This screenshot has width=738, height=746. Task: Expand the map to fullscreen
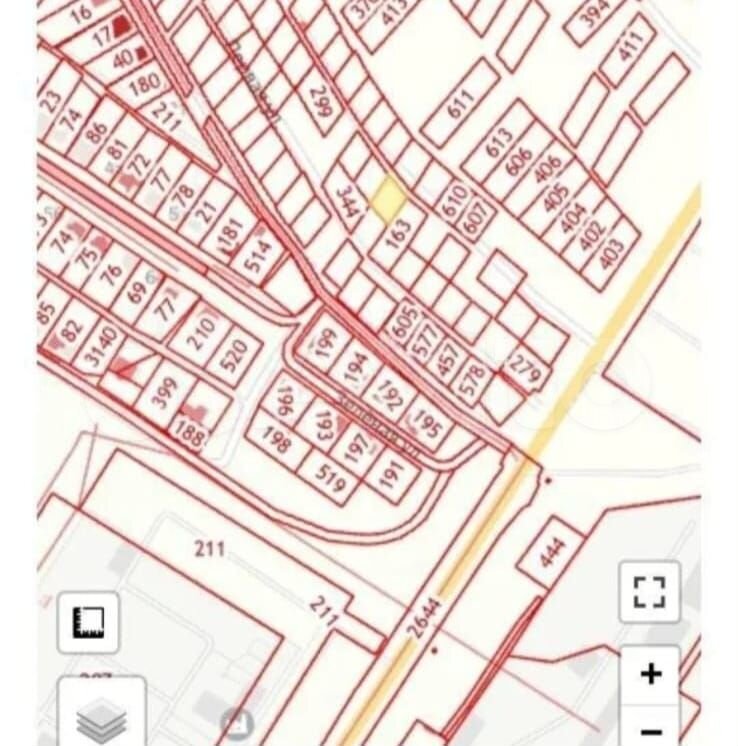coord(650,592)
